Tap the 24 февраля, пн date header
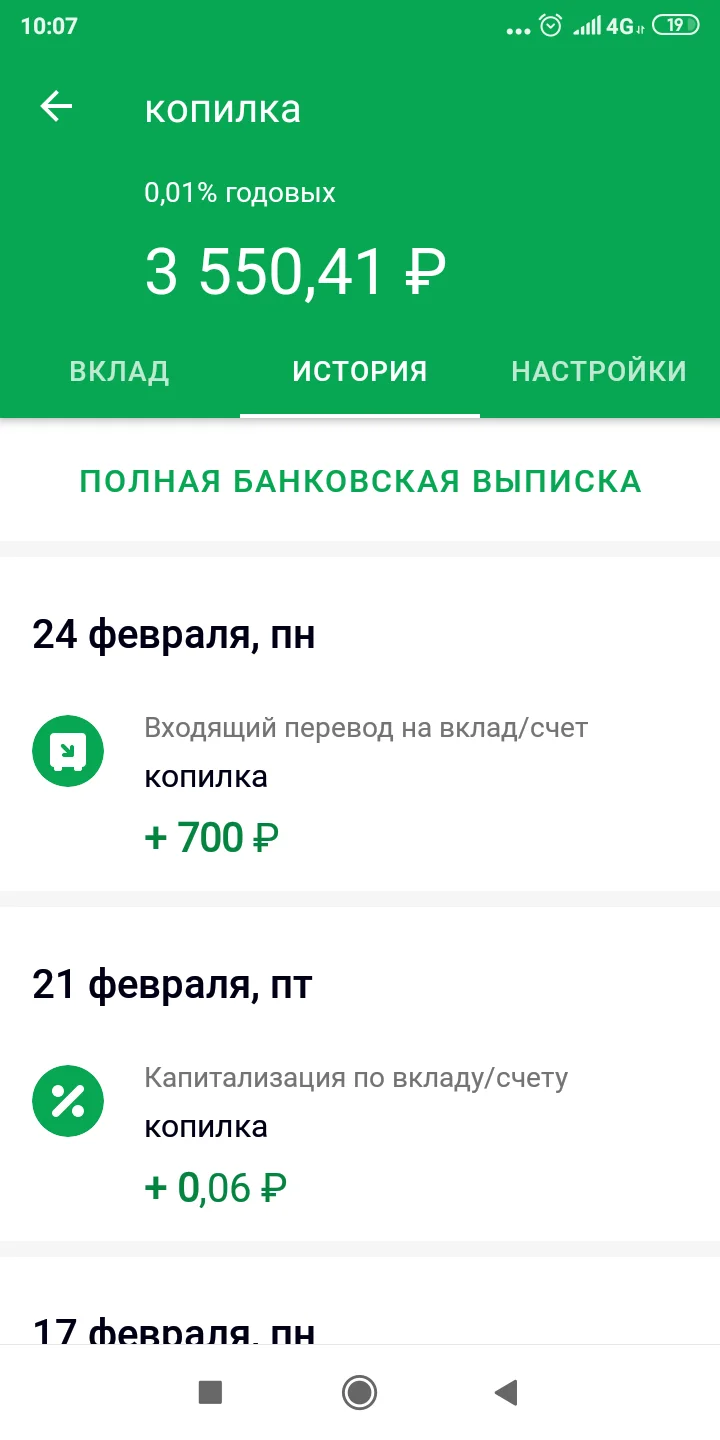 (173, 635)
